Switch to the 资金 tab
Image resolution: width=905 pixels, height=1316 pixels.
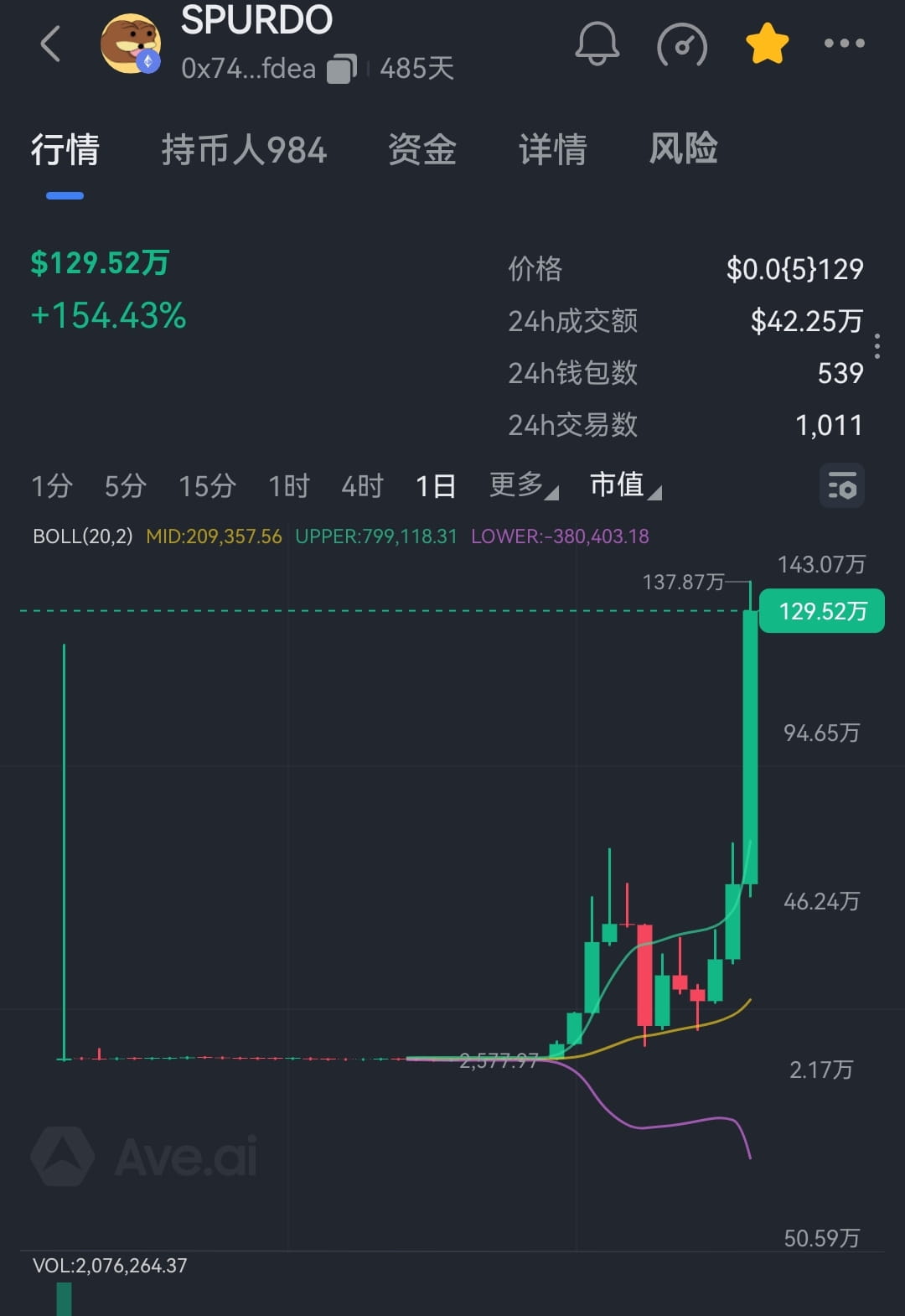421,150
